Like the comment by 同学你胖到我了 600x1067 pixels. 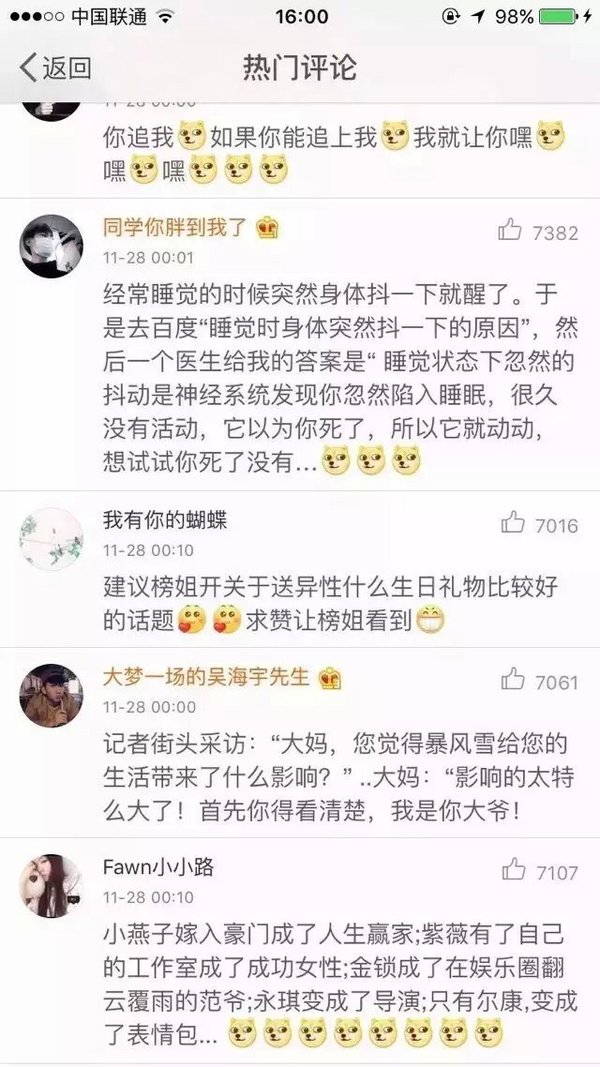click(512, 231)
